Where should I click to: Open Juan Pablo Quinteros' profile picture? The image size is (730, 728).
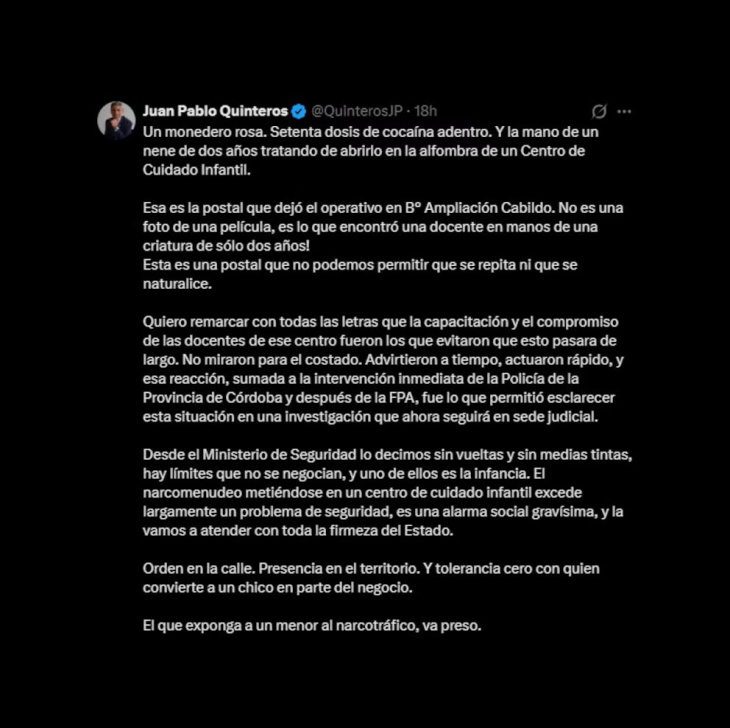tap(116, 120)
